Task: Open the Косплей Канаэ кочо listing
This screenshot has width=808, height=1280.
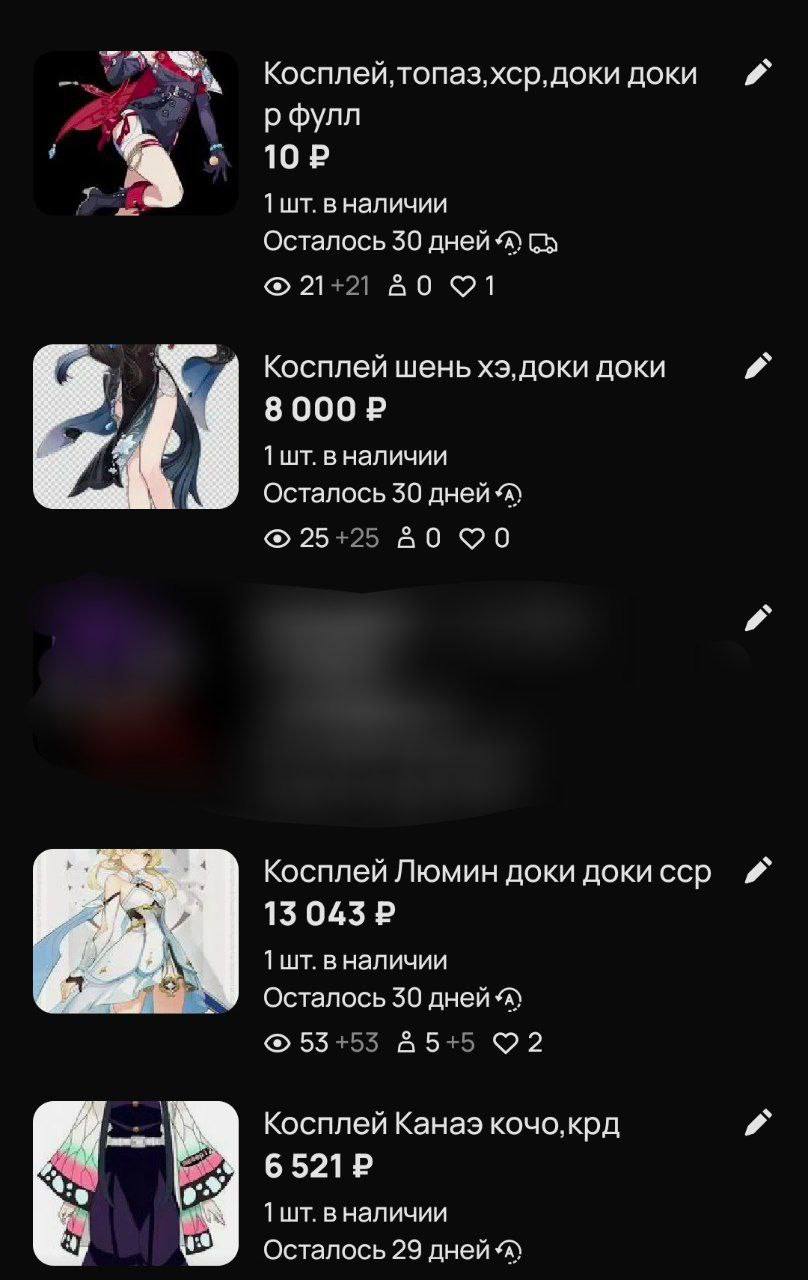Action: point(441,1124)
